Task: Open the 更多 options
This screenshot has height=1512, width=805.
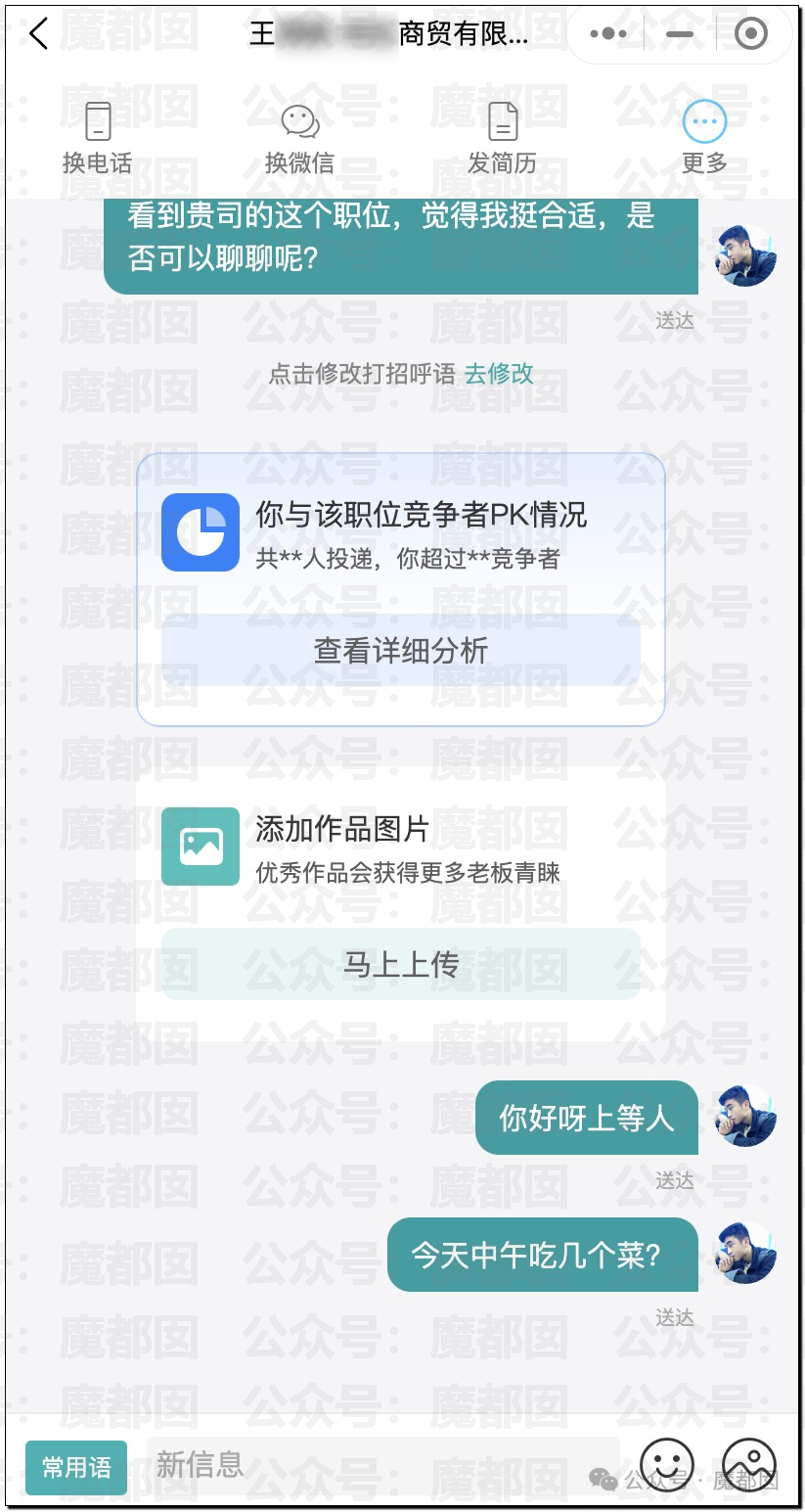Action: coord(704,138)
